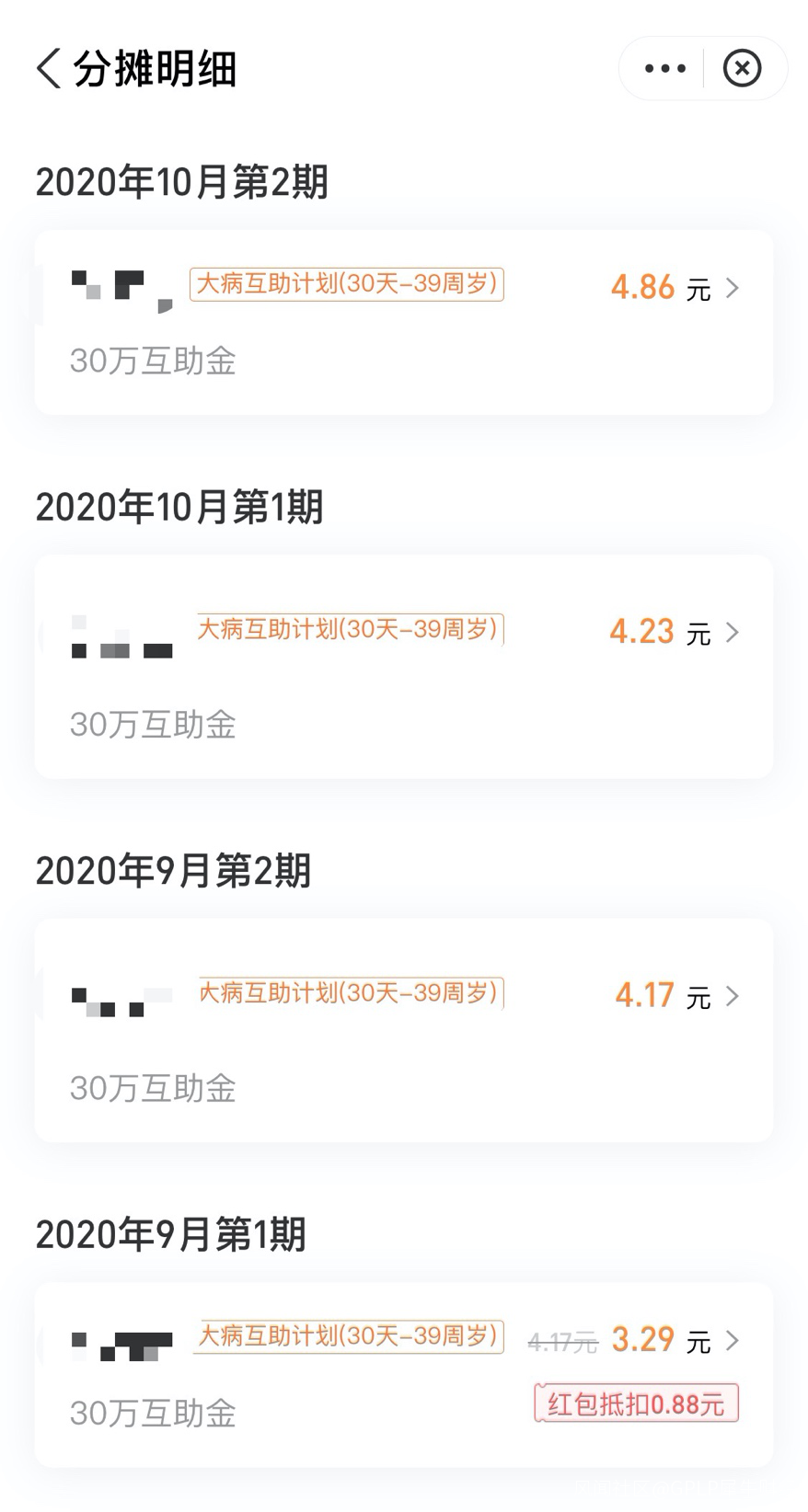
Task: Open the mini program more options menu
Action: point(665,69)
